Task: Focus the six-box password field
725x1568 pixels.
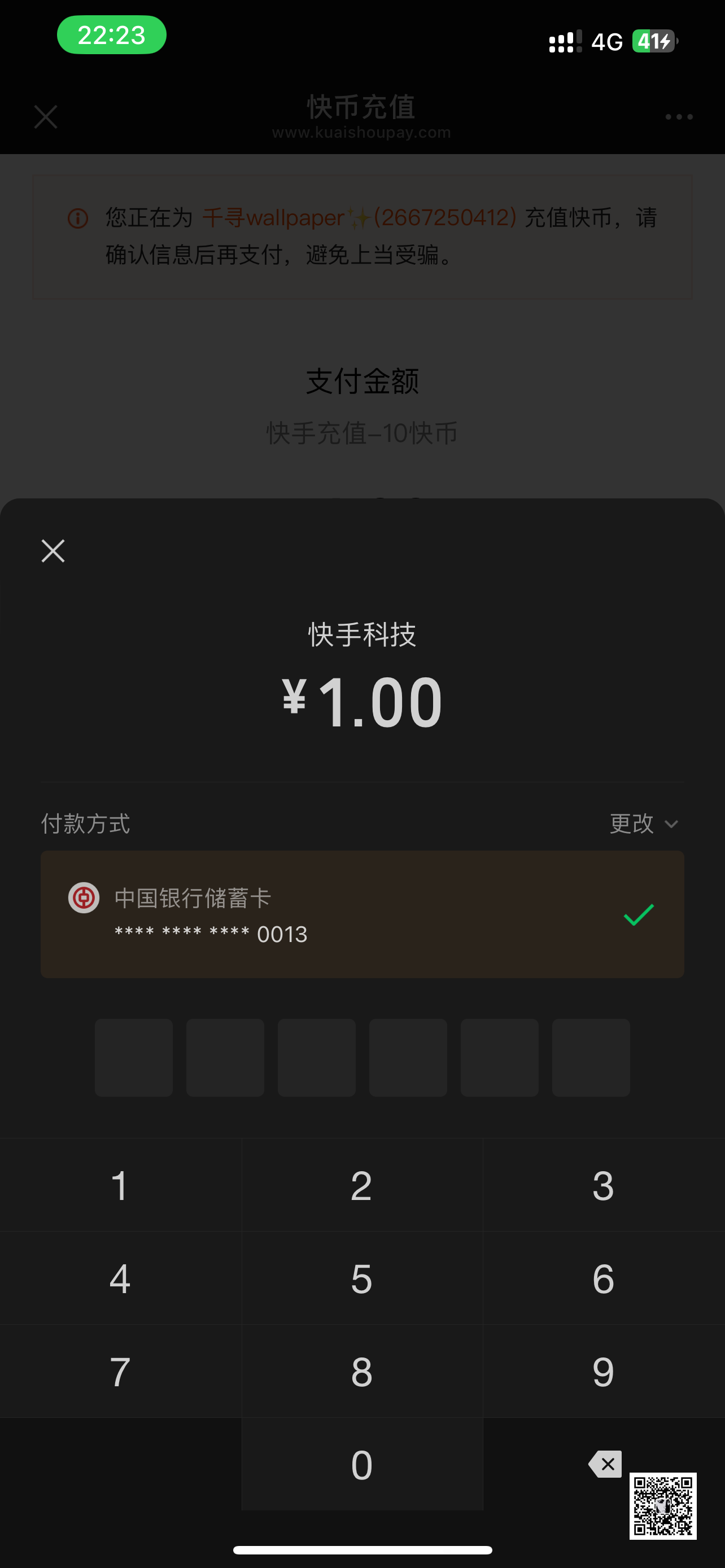Action: (362, 1057)
